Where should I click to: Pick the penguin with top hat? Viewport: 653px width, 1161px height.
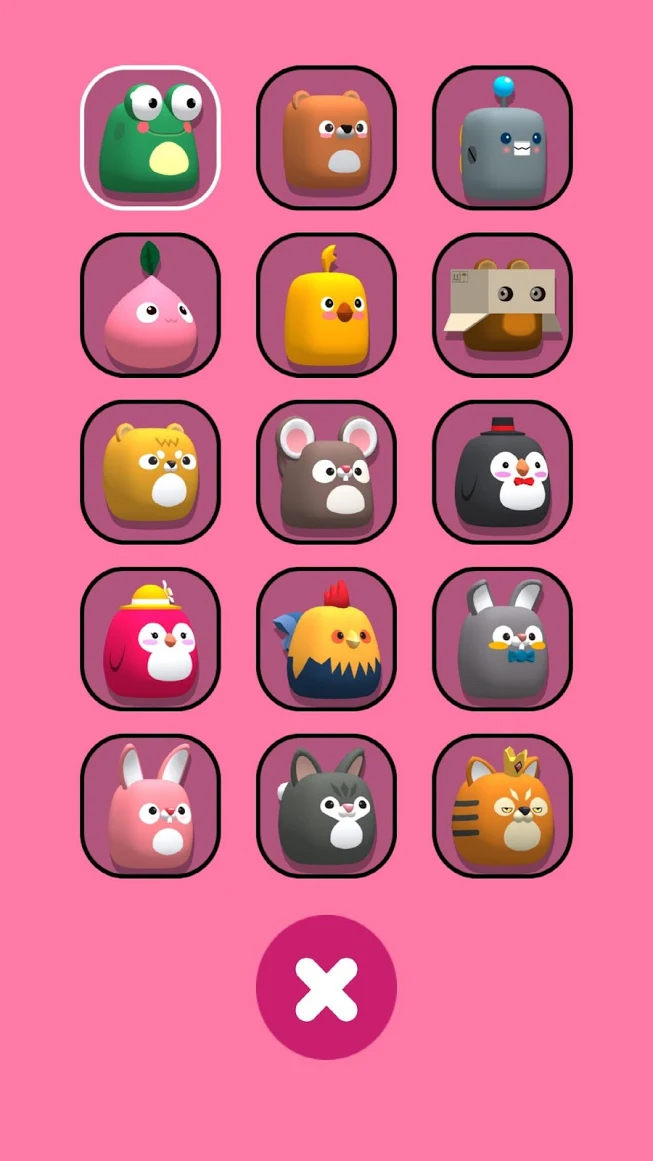(502, 472)
